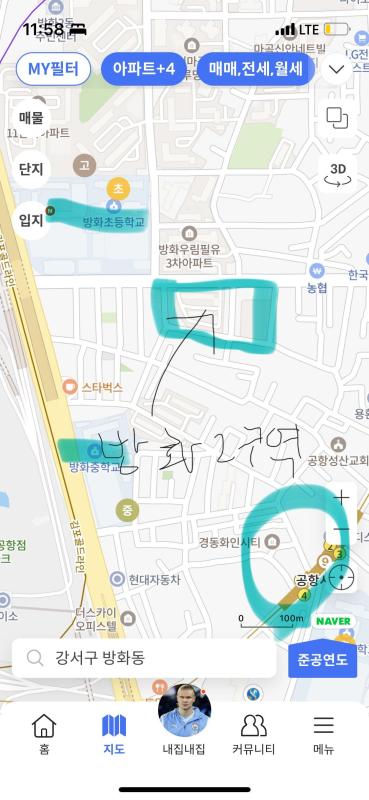Expand more filters with the chevron
Image resolution: width=369 pixels, height=800 pixels.
[x=336, y=69]
